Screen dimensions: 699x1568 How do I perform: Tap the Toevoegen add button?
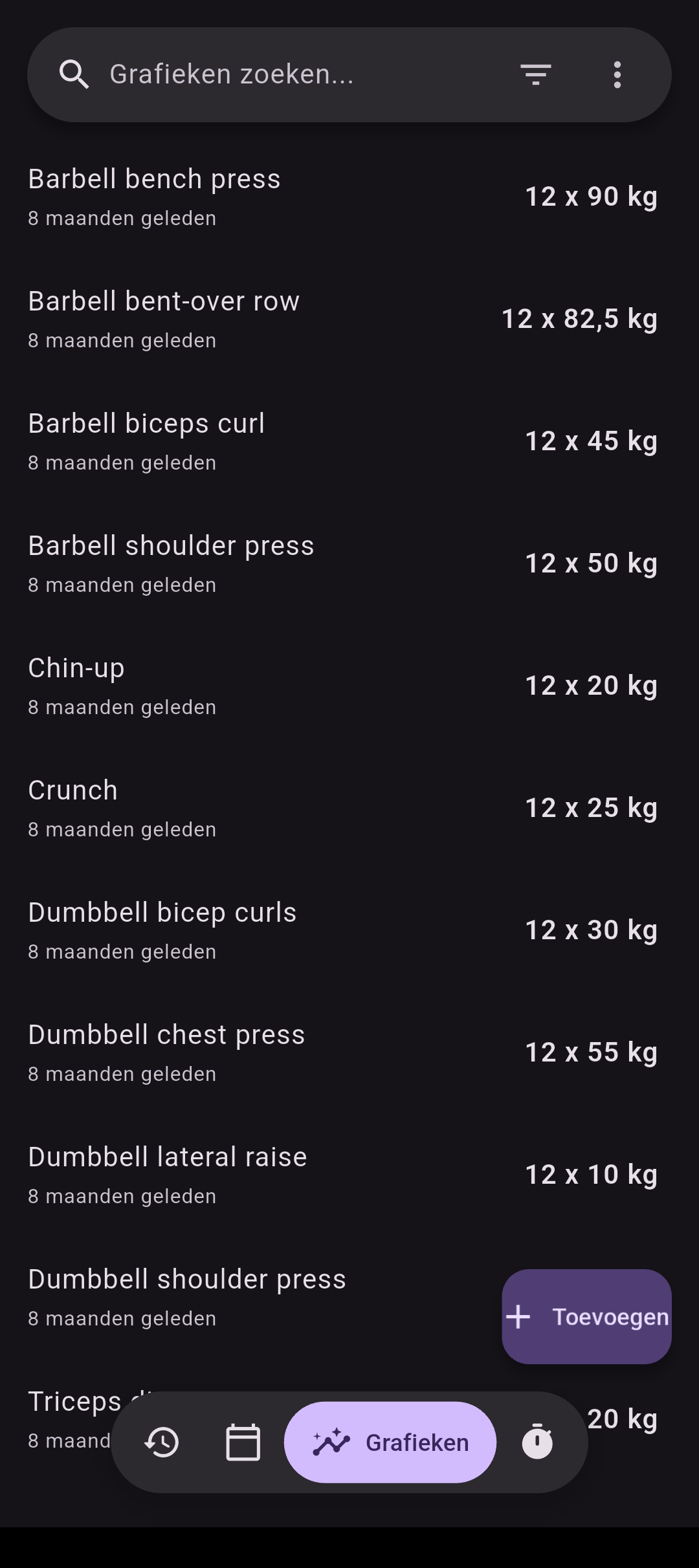click(x=586, y=1316)
